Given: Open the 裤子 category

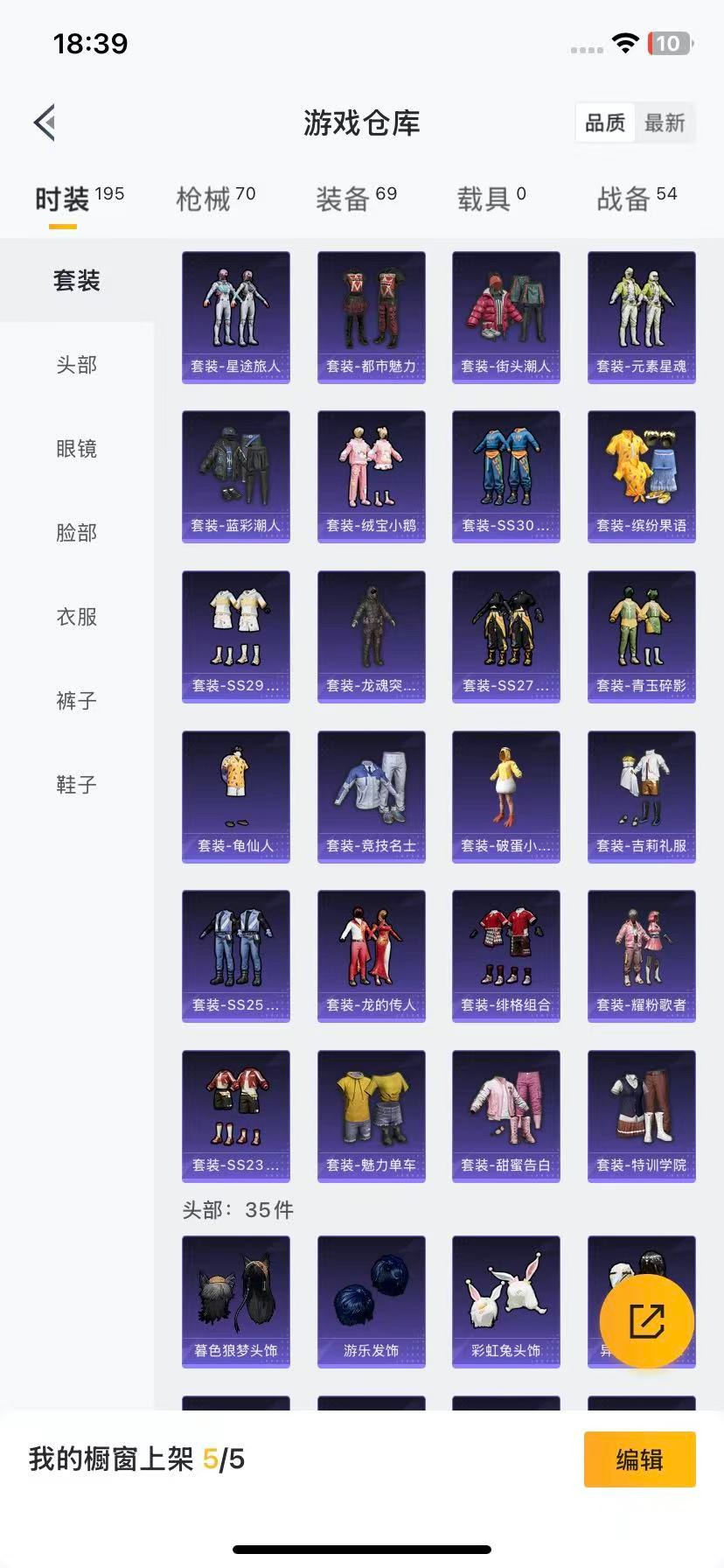Looking at the screenshot, I should (x=77, y=701).
